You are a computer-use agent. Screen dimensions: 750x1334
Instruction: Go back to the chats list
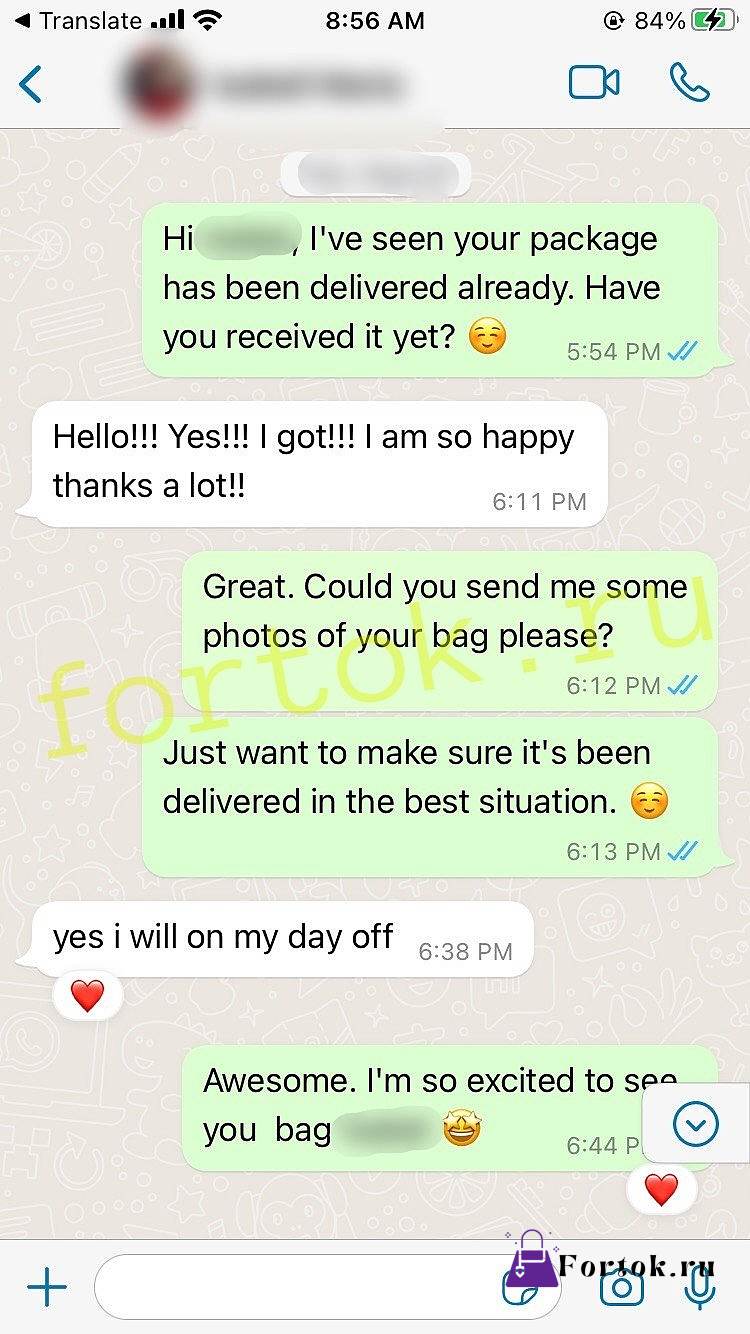[x=32, y=84]
